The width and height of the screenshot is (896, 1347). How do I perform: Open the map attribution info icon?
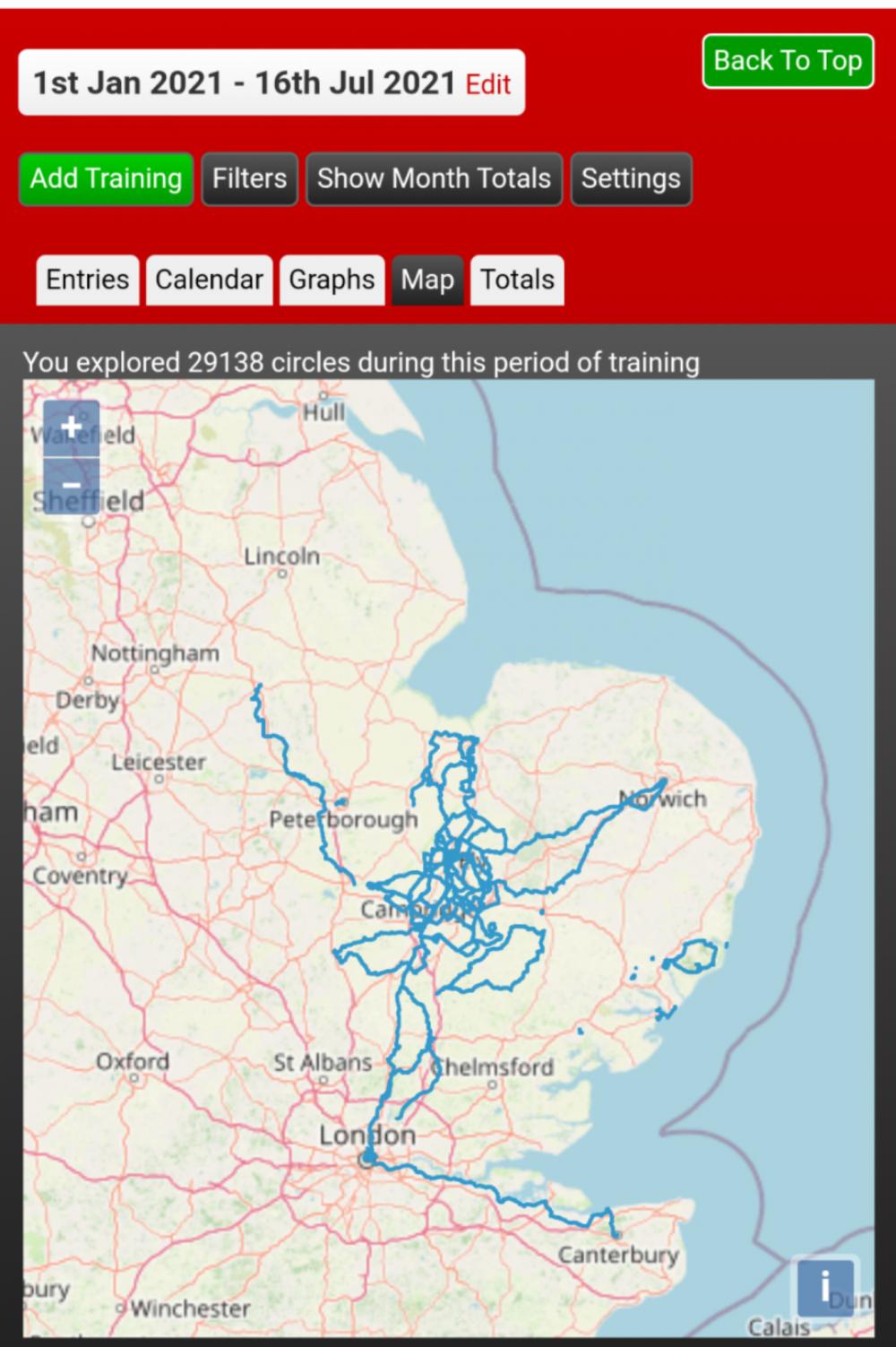pyautogui.click(x=825, y=1287)
